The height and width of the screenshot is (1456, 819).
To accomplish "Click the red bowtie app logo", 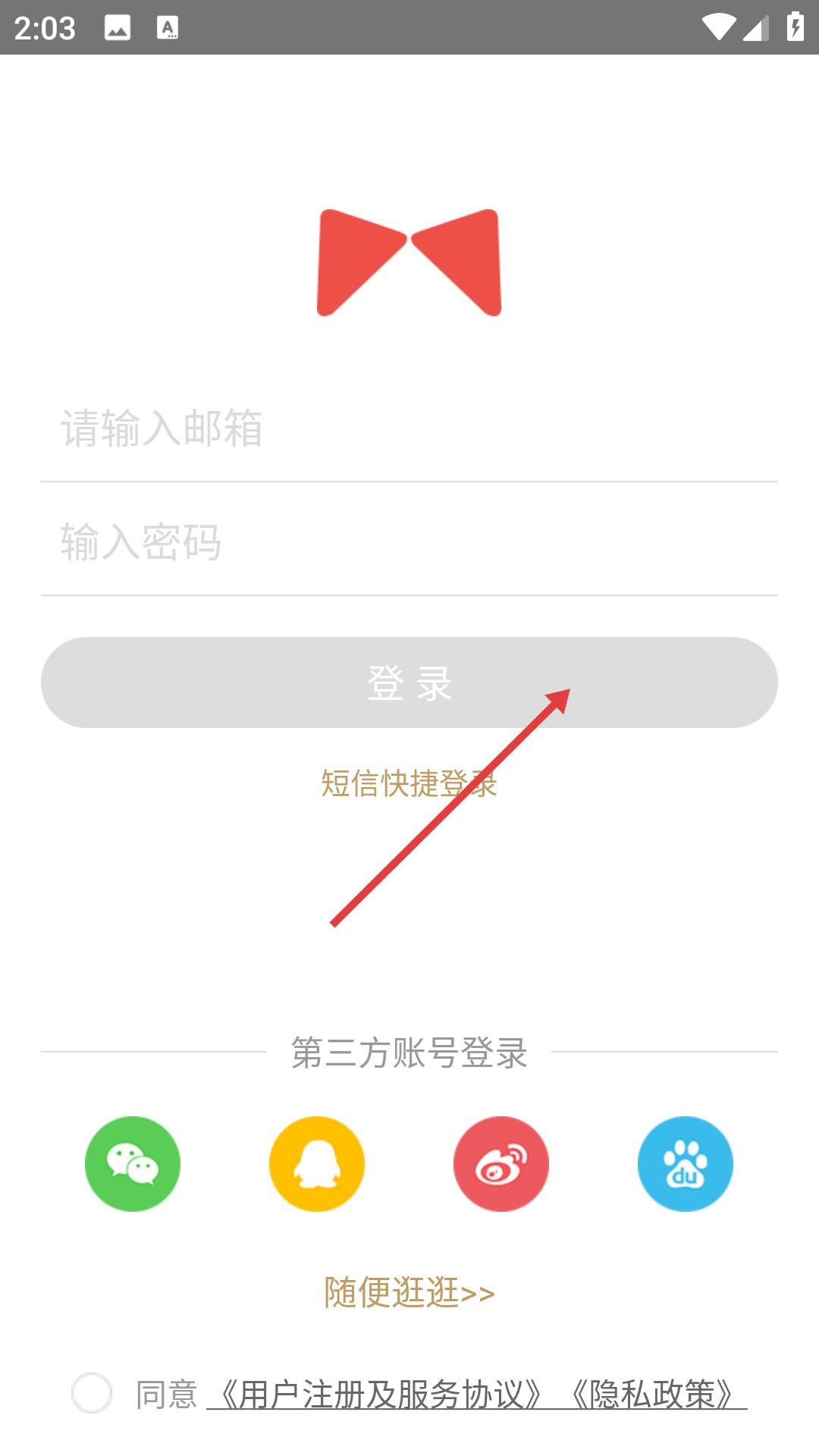I will 409,262.
